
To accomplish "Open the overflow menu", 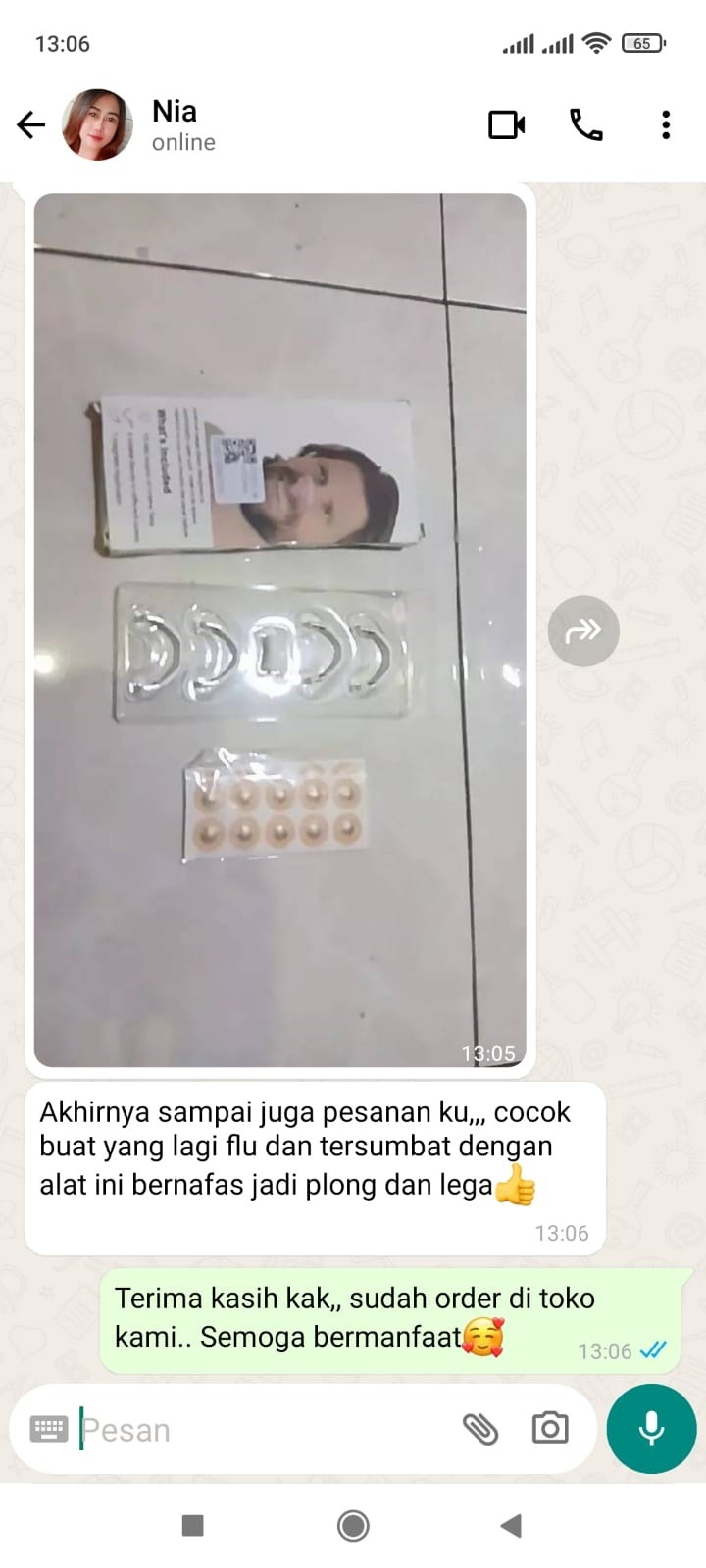I will pos(666,124).
